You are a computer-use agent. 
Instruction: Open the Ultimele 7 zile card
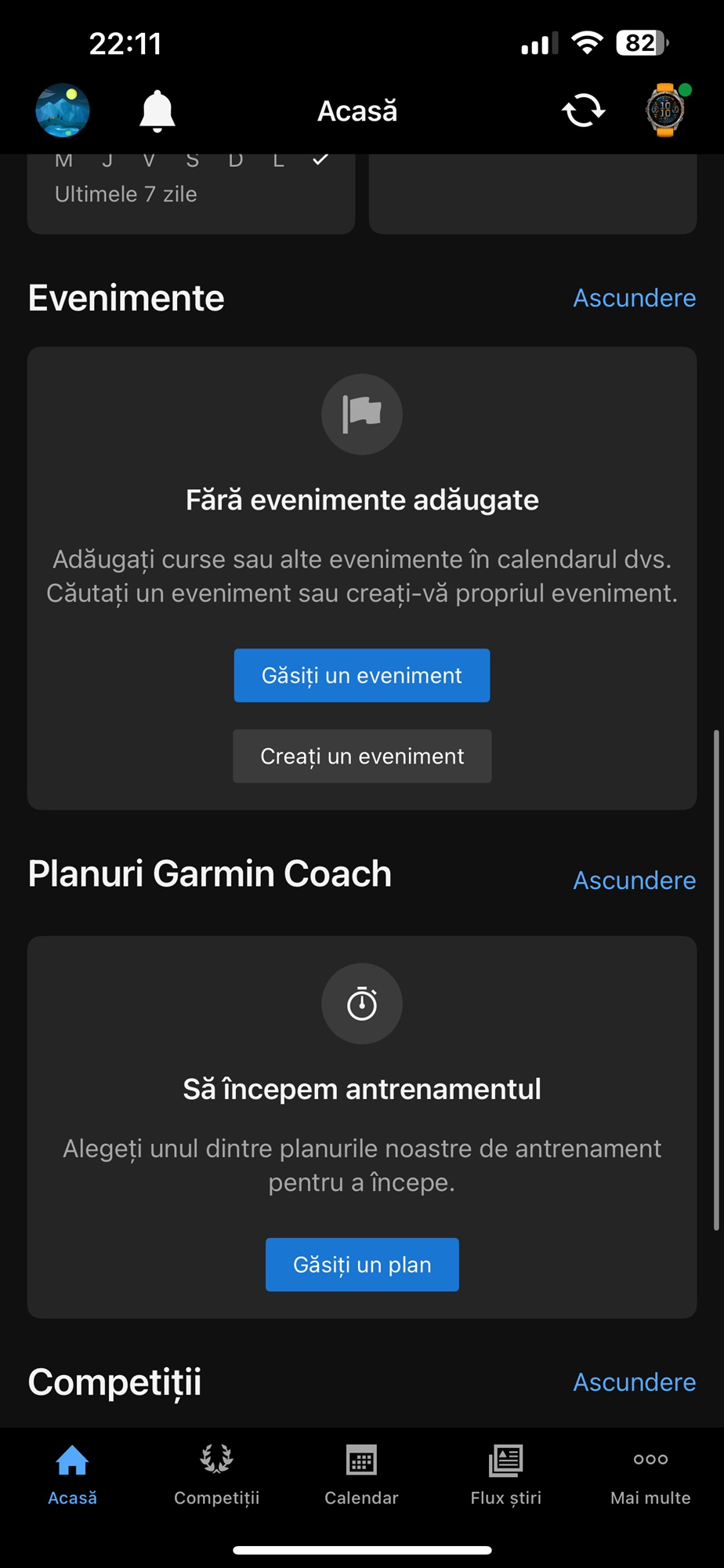point(191,194)
